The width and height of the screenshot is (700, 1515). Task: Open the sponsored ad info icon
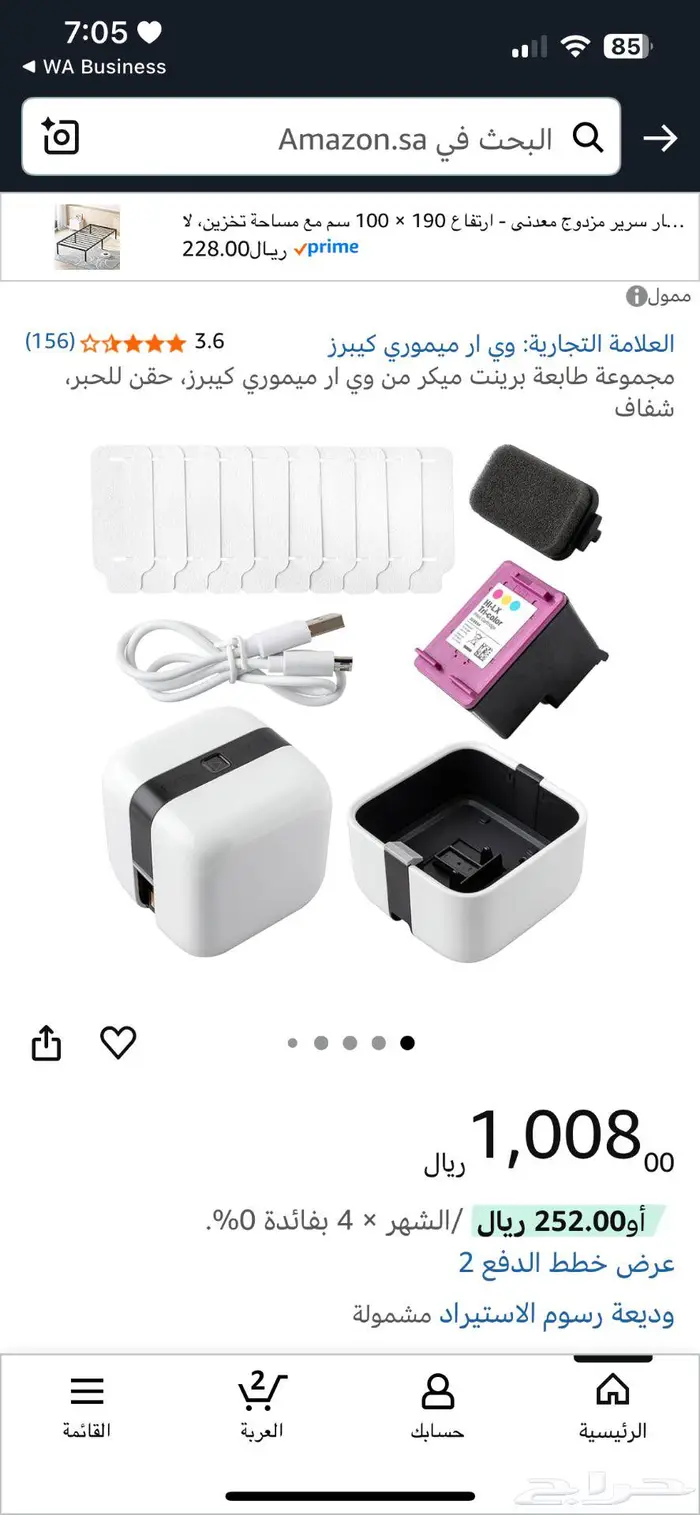tap(636, 296)
